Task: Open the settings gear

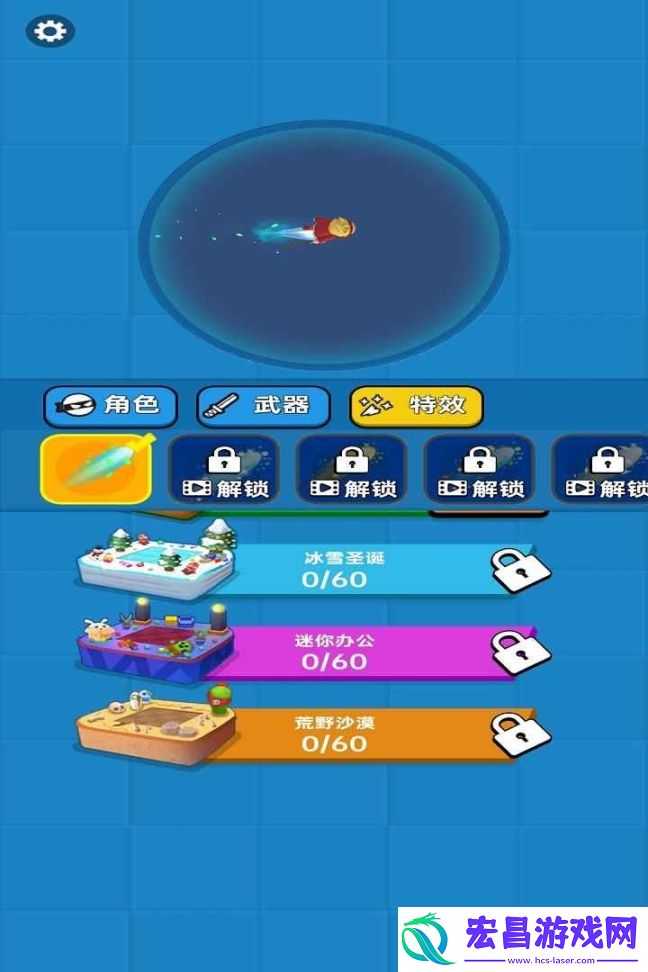Action: (50, 32)
